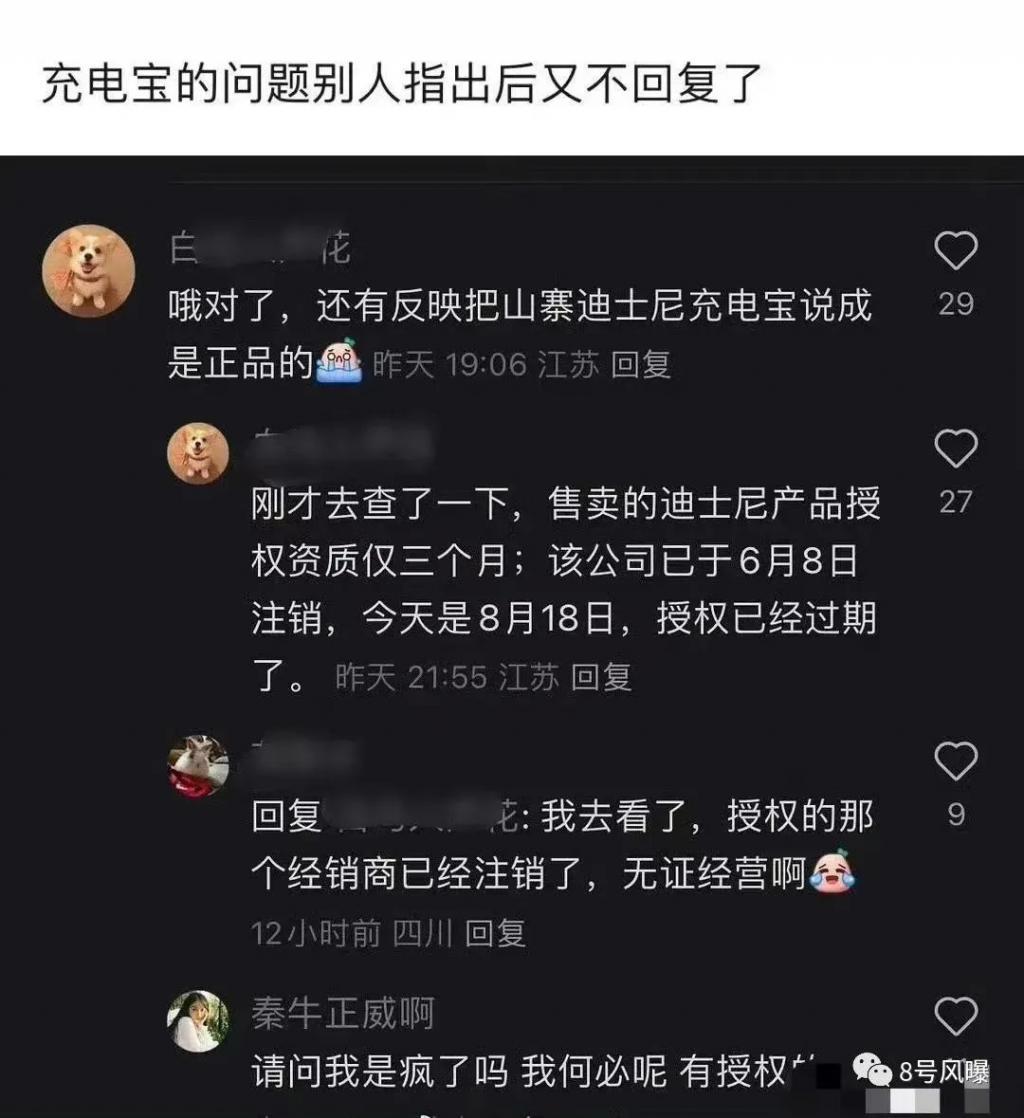Toggle like on the 9-likes comment
This screenshot has height=1118, width=1024.
[x=958, y=760]
